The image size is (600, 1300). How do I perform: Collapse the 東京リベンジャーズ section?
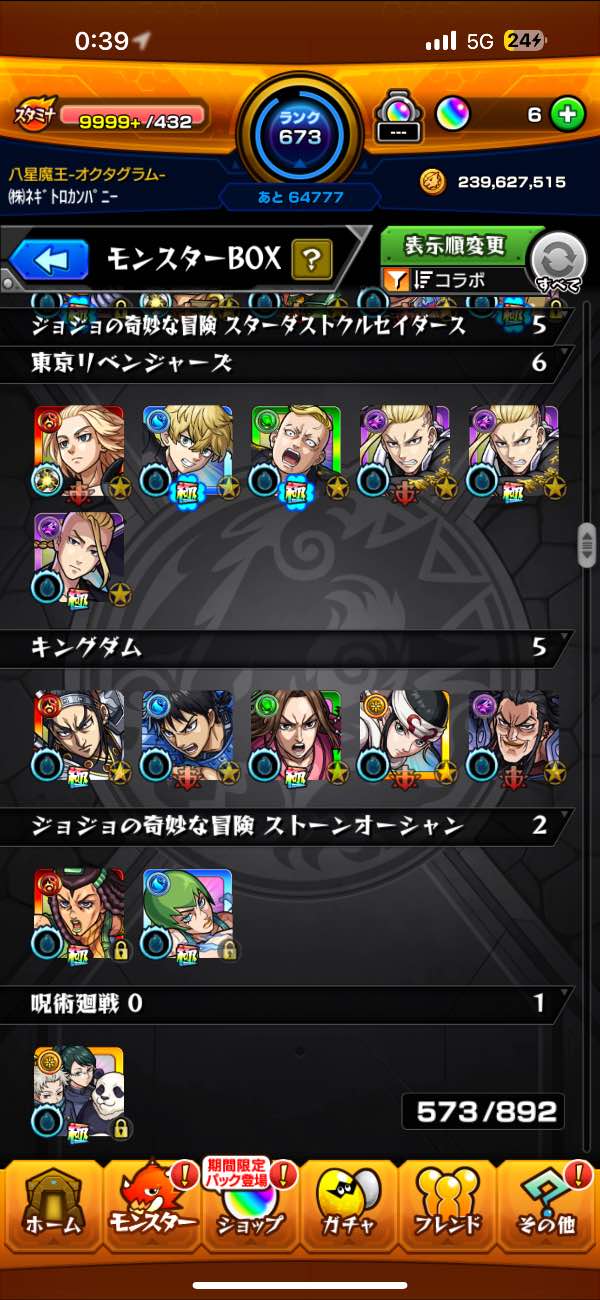click(x=290, y=363)
